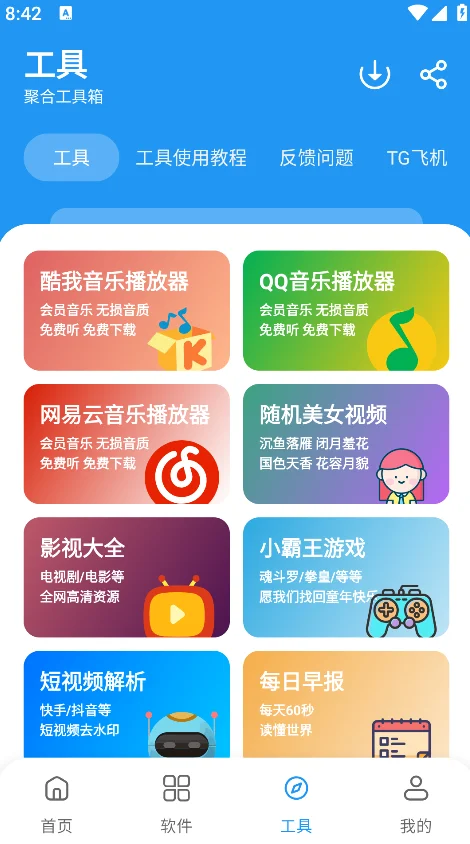
Task: Go to the 首页 bottom tab
Action: click(57, 803)
